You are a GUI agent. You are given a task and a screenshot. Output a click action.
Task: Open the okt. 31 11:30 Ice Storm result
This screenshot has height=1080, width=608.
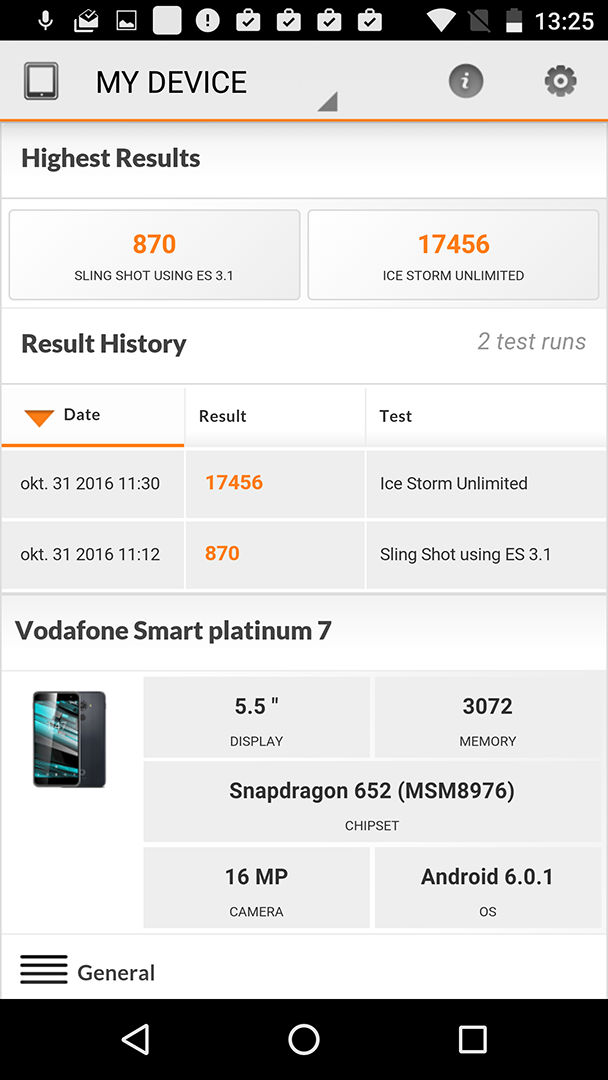coord(304,484)
